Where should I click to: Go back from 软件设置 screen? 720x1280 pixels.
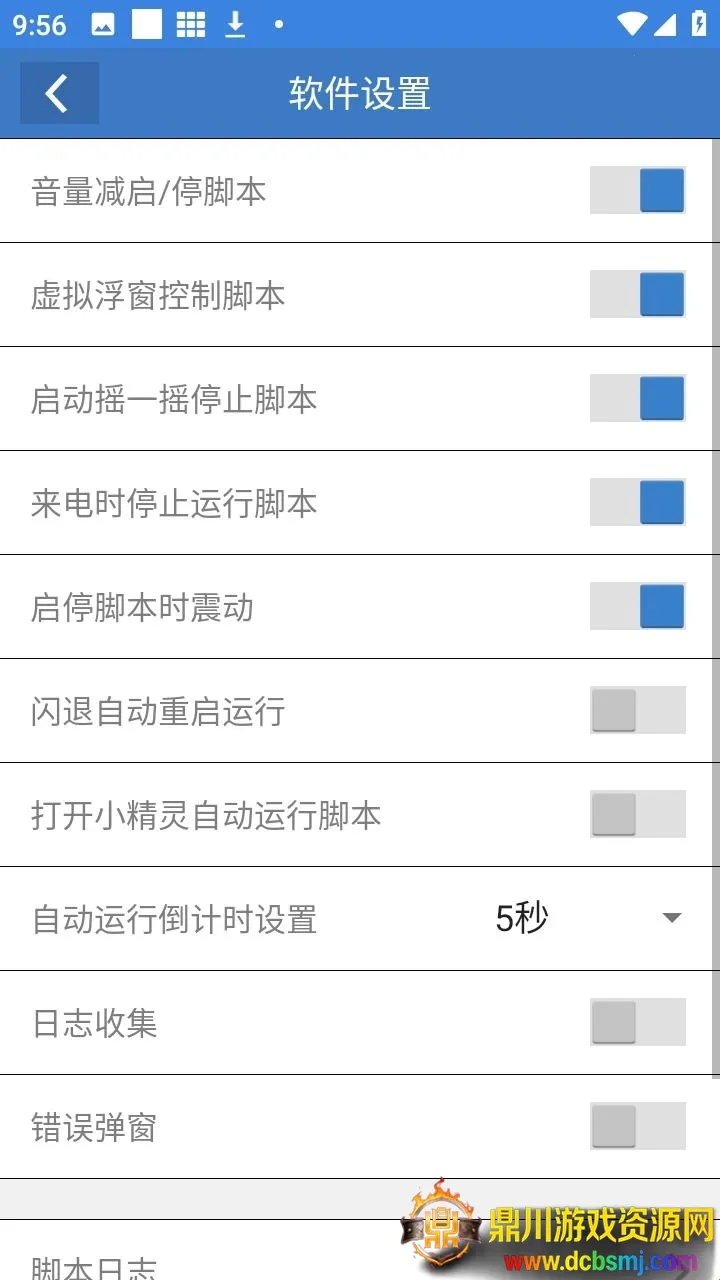58,94
